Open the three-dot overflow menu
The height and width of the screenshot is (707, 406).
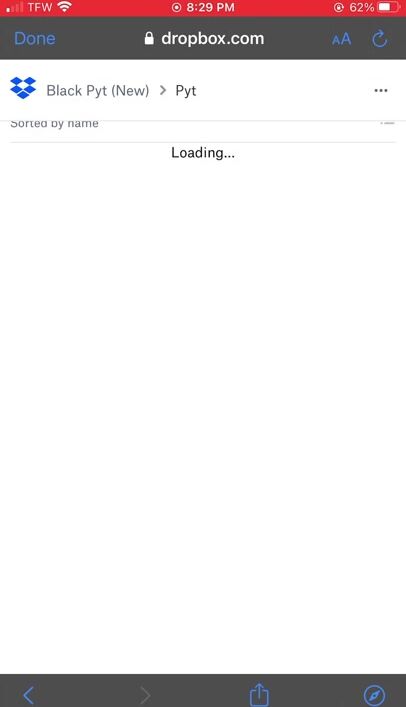click(x=381, y=91)
